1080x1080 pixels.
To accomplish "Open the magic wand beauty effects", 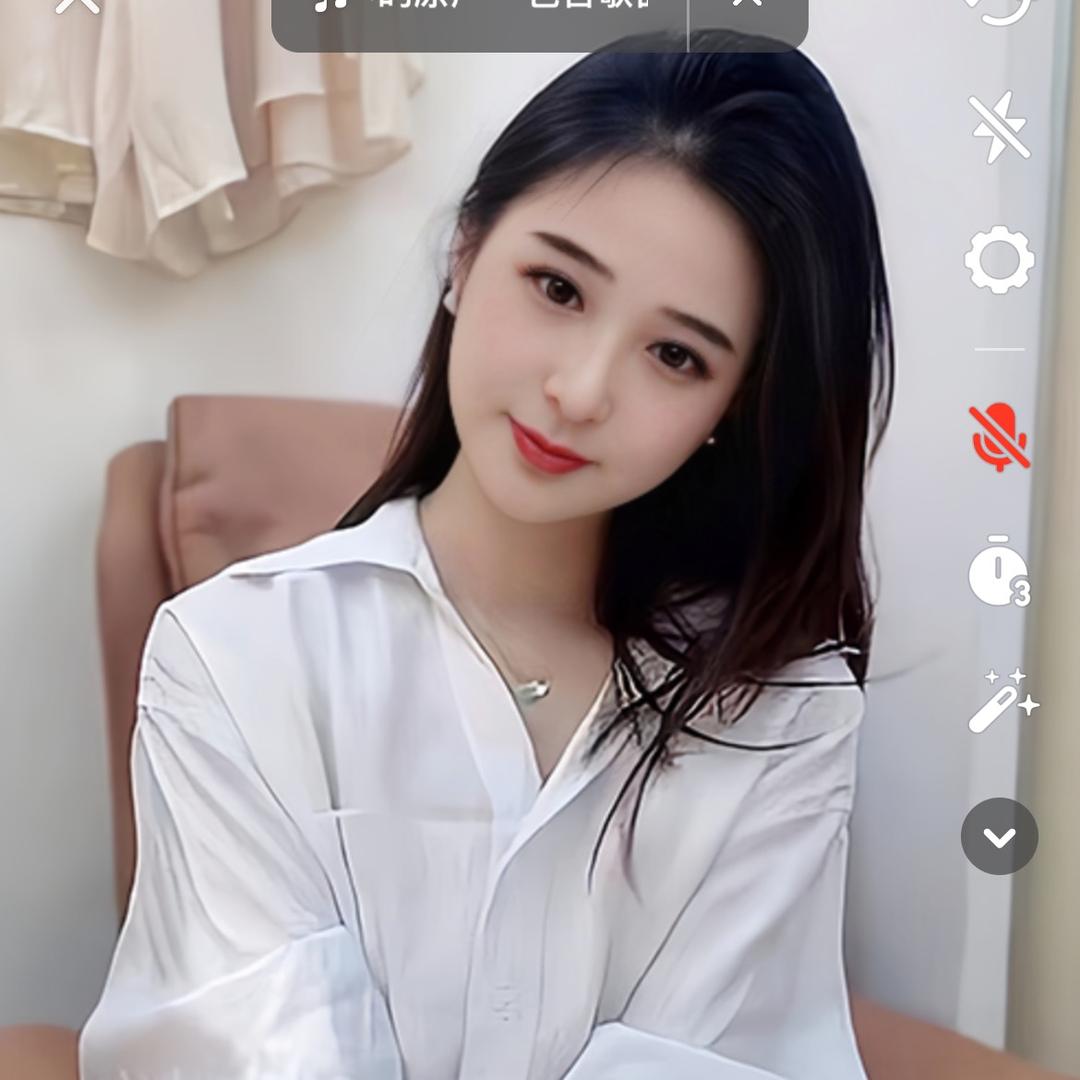I will pos(1002,701).
